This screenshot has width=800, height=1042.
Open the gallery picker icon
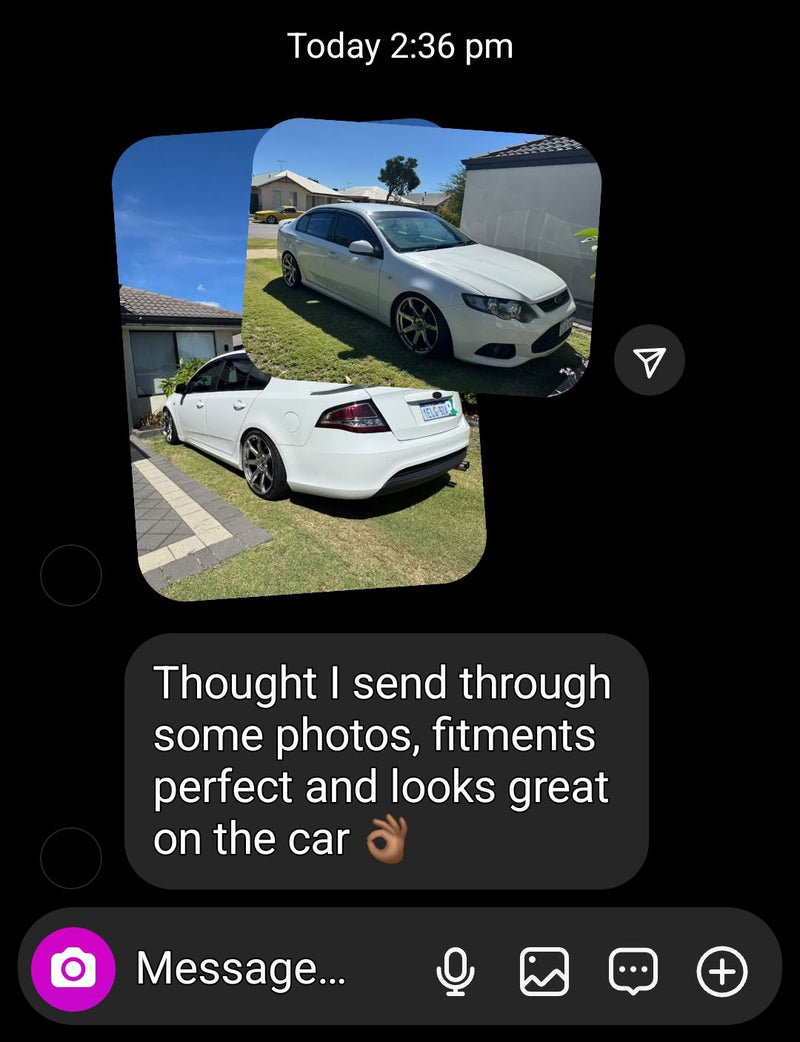pos(544,970)
